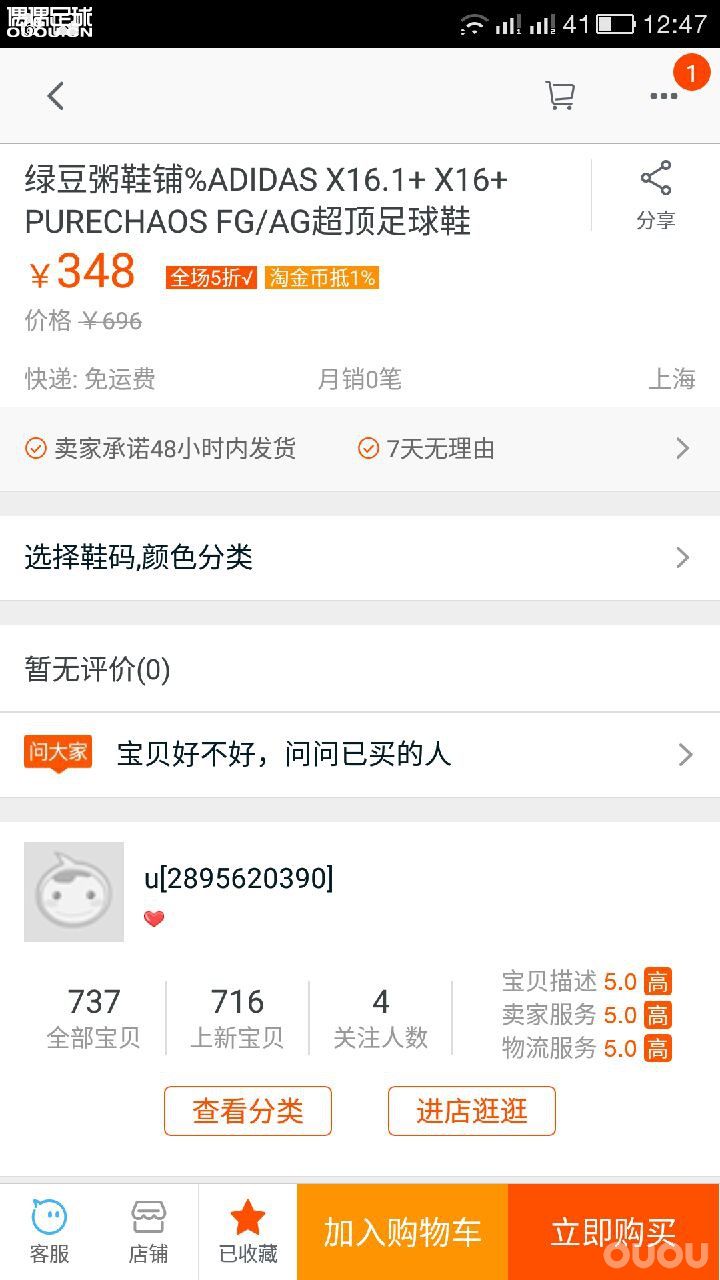Tap the 问大家 orange badge icon

coord(57,752)
